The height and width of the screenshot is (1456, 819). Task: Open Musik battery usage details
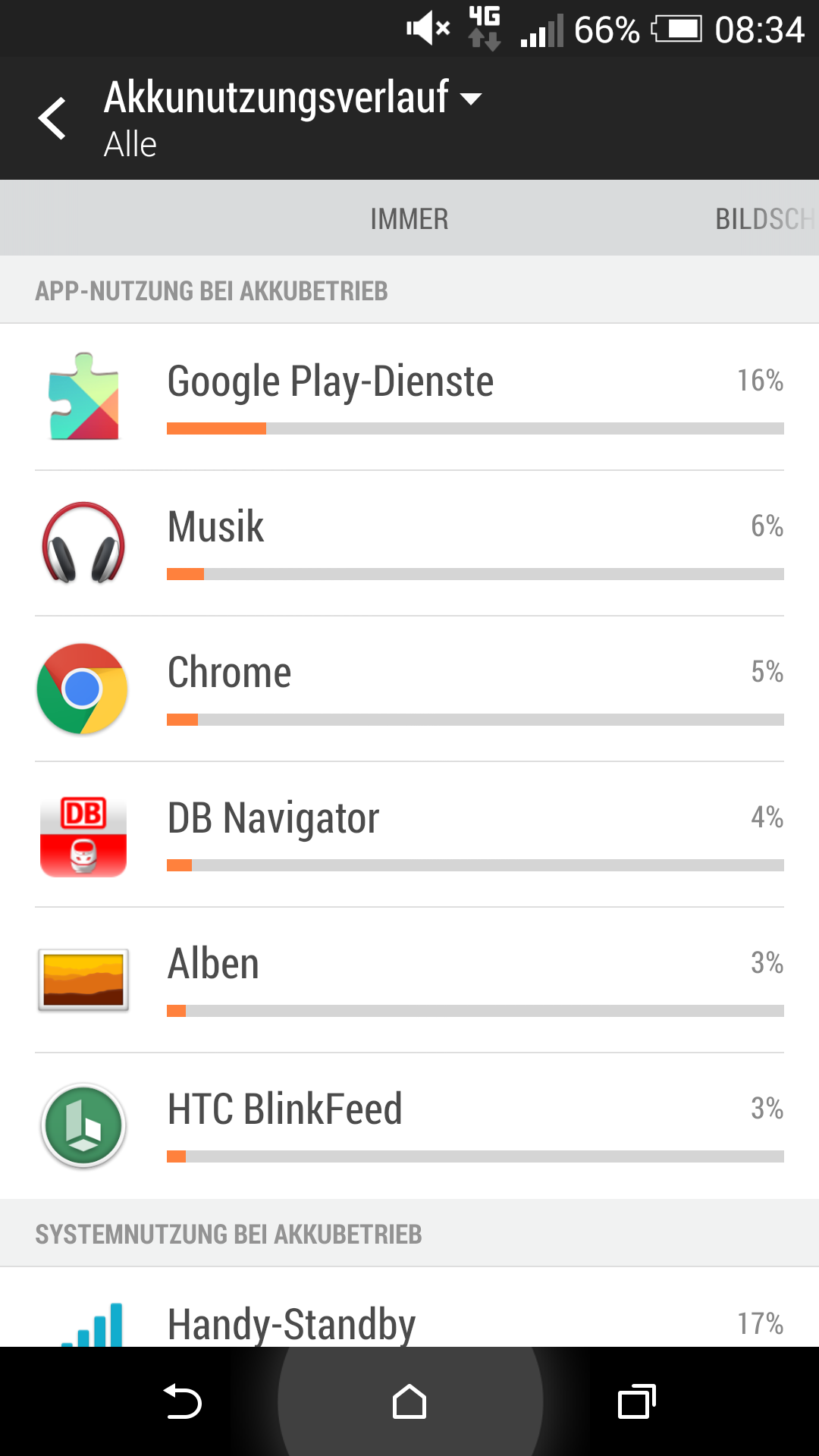tap(409, 543)
